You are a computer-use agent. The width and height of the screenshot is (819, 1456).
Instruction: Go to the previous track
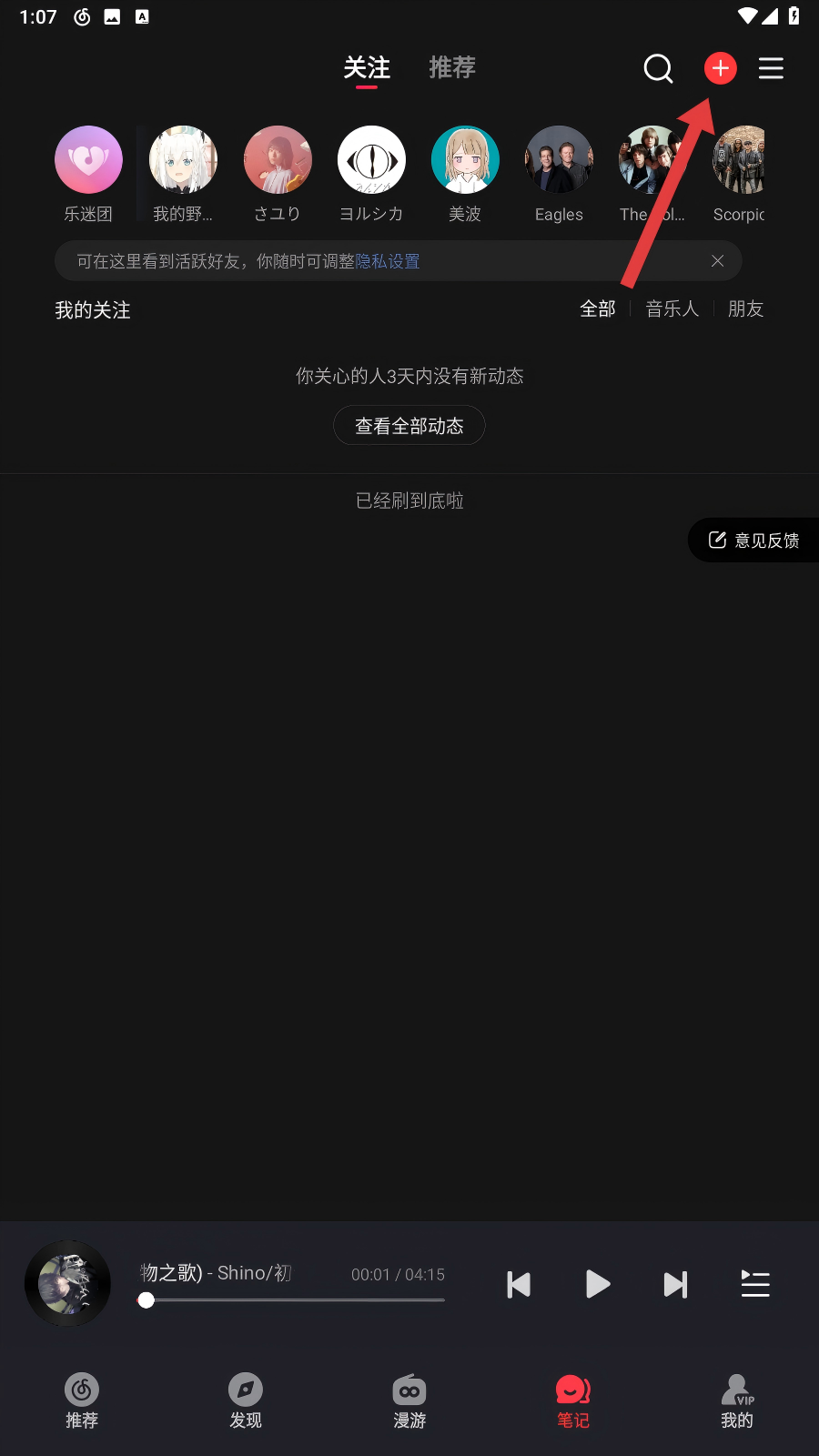(x=519, y=1284)
